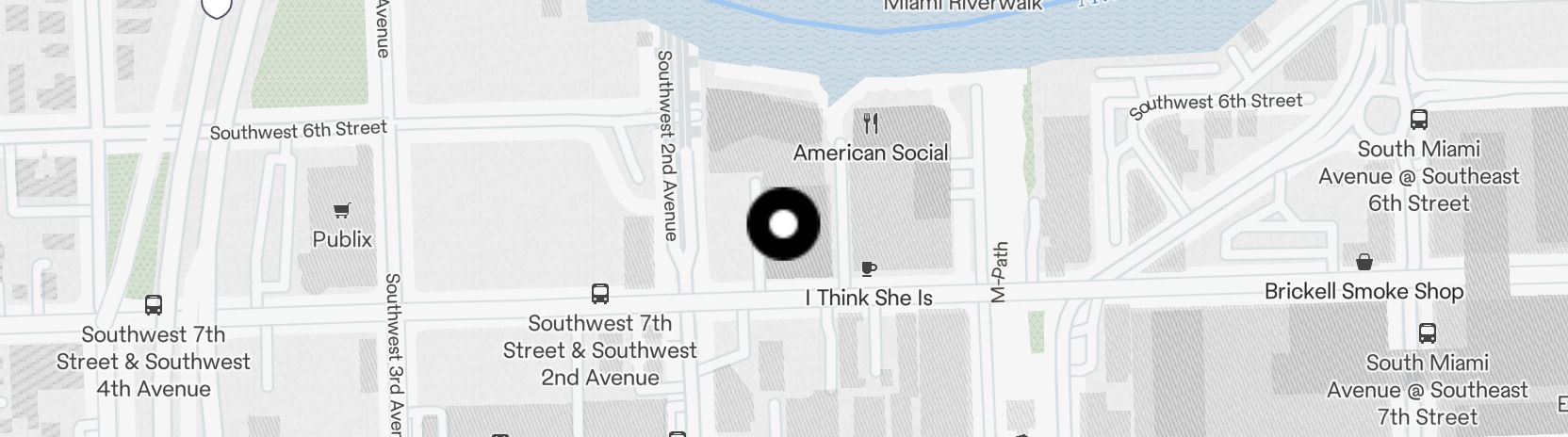Viewport: 1568px width, 437px height.
Task: Tap the I Think She Is cafe marker
Action: (x=869, y=269)
